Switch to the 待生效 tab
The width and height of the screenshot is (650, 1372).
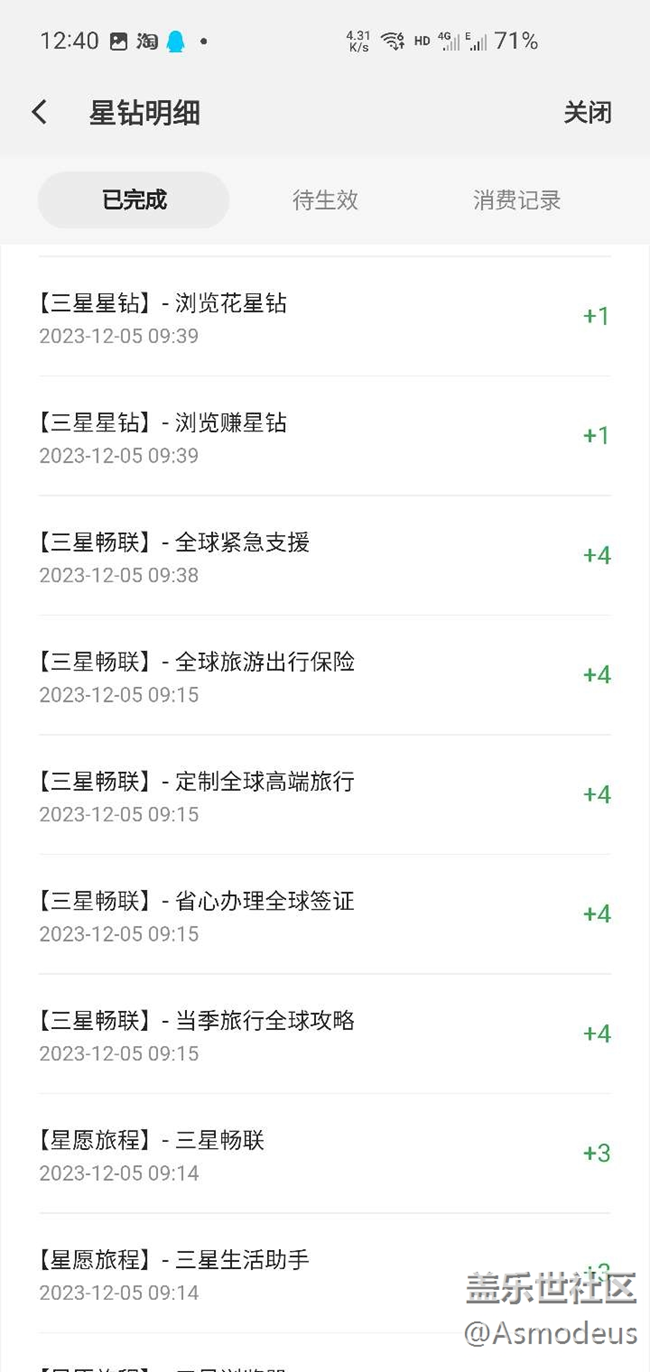[x=325, y=200]
